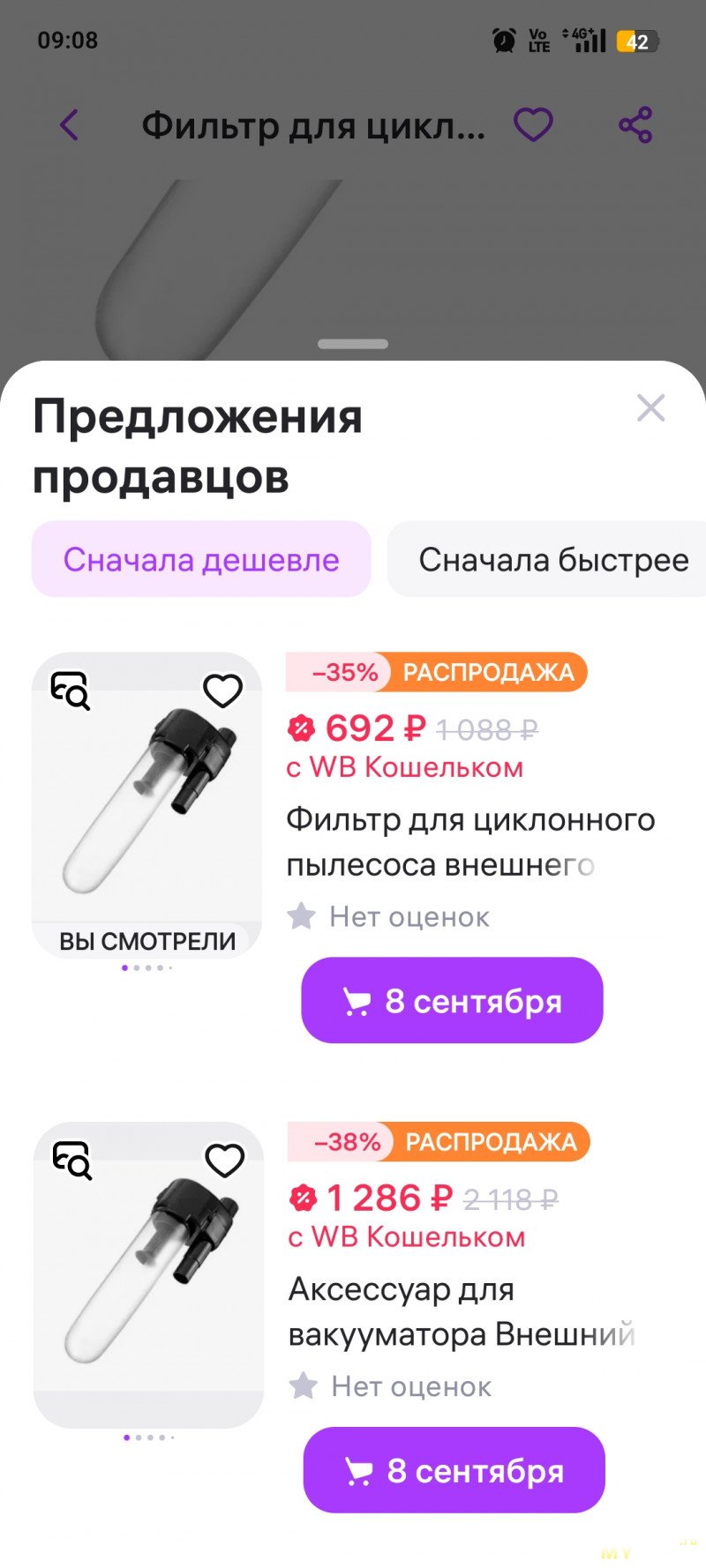
Task: Close the seller offers sheet
Action: click(650, 408)
